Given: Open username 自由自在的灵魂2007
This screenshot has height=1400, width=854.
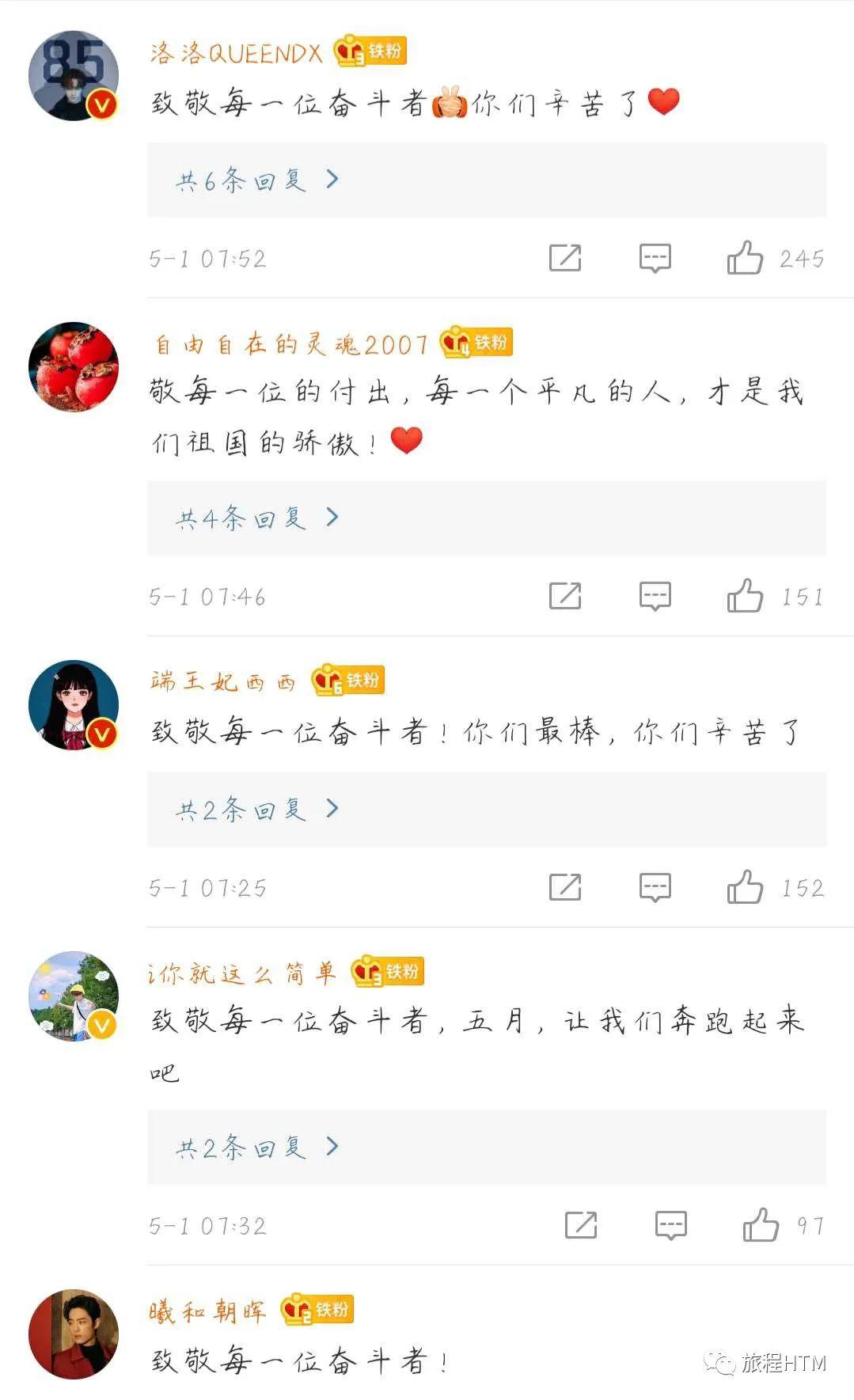Looking at the screenshot, I should click(290, 344).
